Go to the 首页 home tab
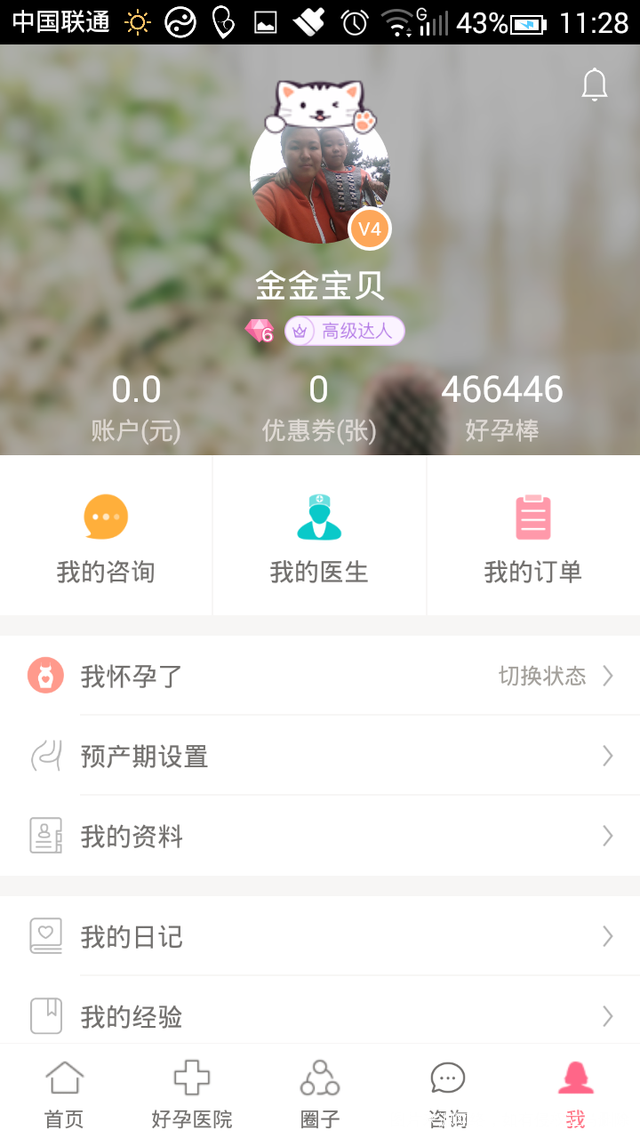Screen dimensions: 640x1138 tap(64, 1092)
